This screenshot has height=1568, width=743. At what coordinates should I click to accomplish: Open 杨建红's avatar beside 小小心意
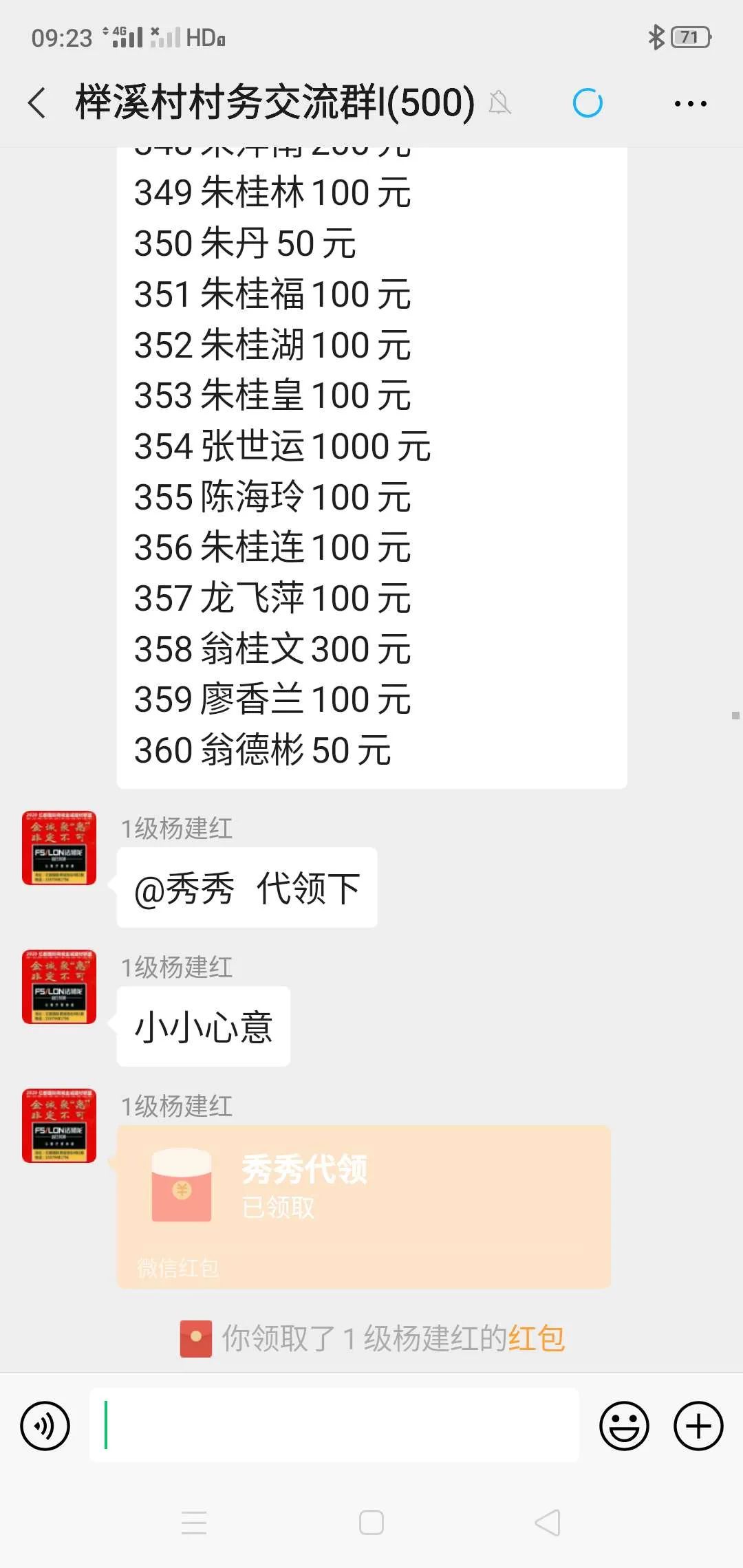(59, 986)
